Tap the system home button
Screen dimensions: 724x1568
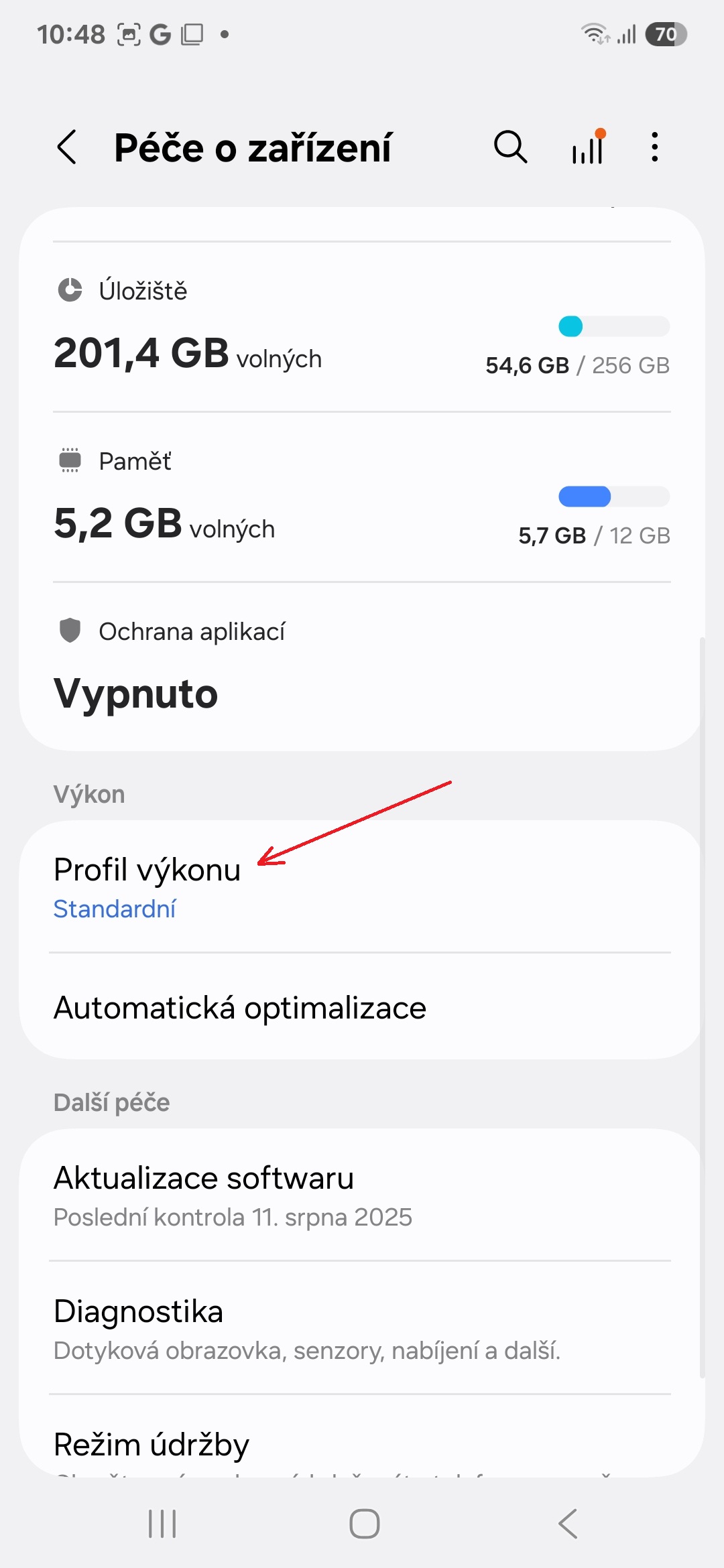click(364, 1524)
